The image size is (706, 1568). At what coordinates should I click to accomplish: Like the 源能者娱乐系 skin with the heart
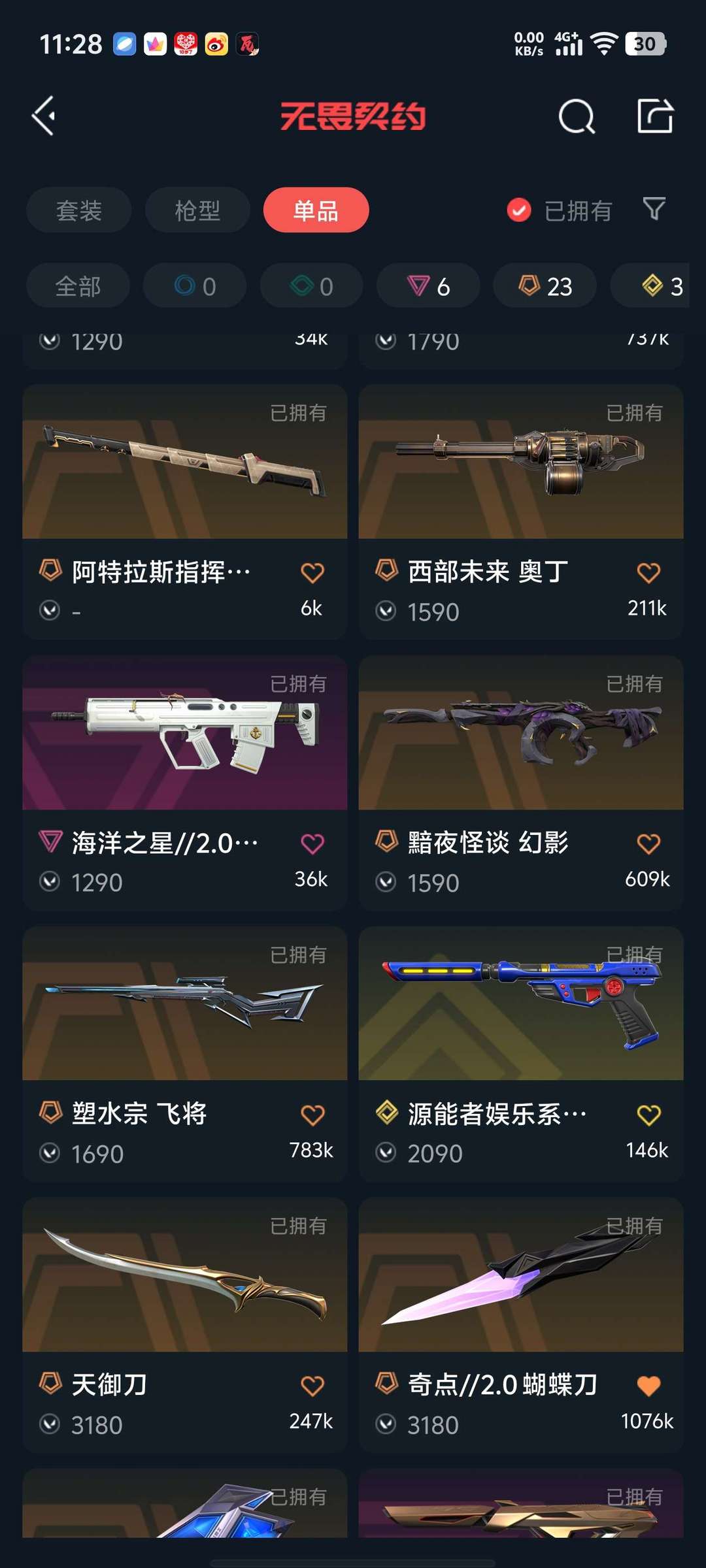tap(648, 1115)
